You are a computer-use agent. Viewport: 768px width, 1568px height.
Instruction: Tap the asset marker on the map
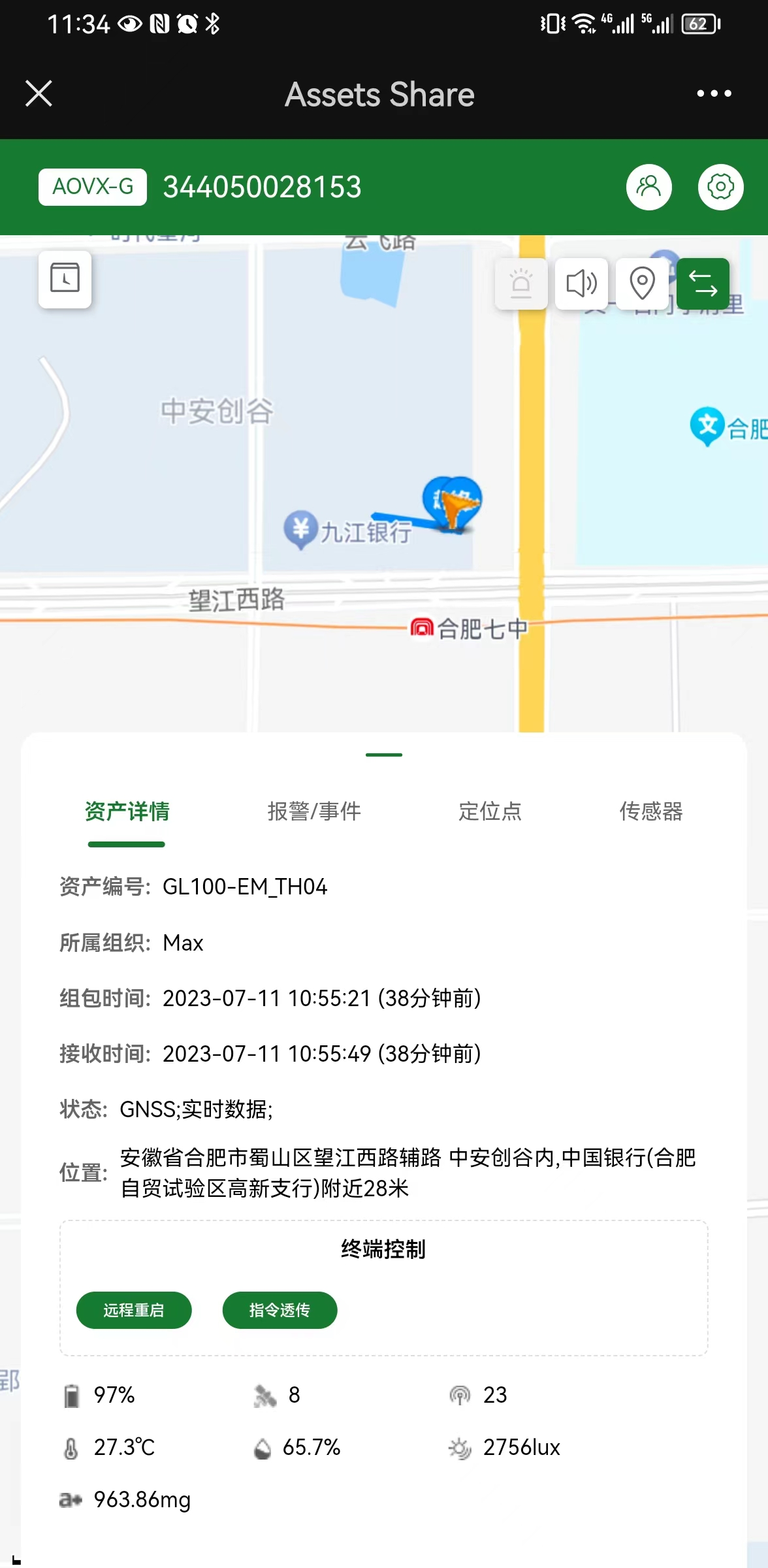tap(453, 504)
